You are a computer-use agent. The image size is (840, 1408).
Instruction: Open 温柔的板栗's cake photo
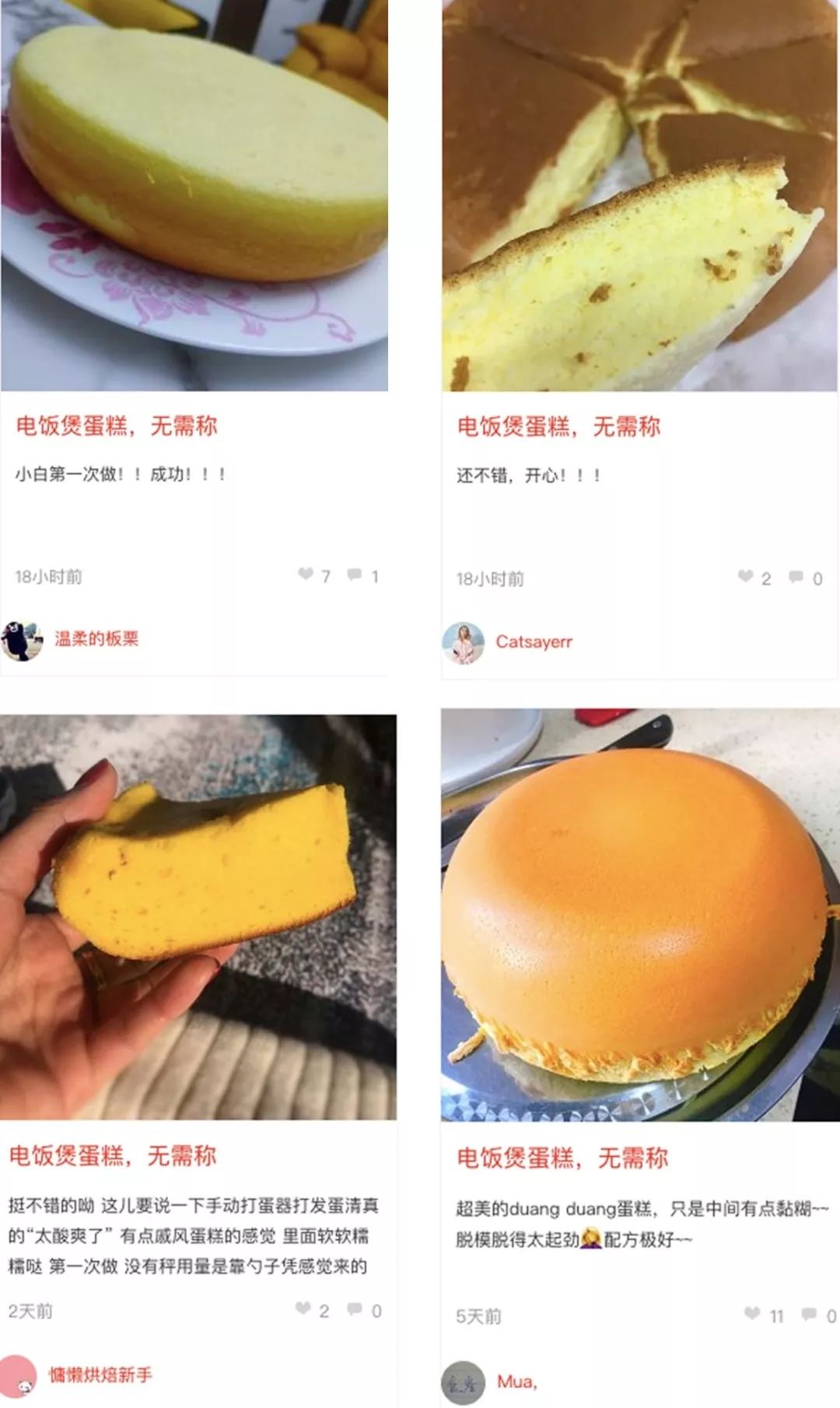[194, 194]
